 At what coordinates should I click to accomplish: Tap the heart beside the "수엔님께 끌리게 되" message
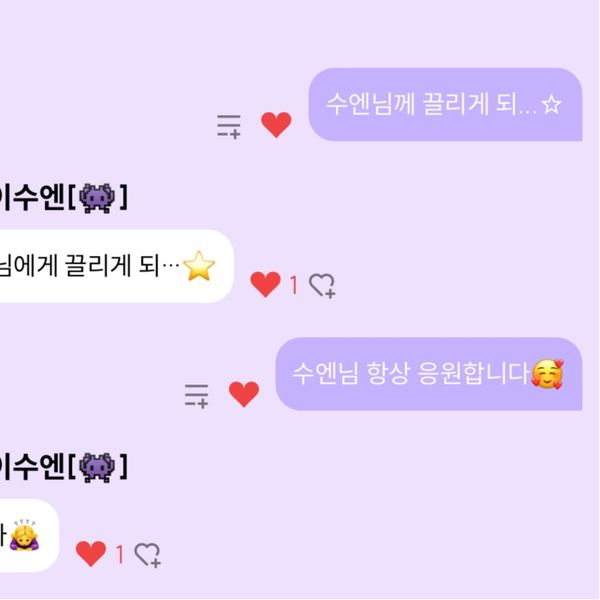[x=276, y=125]
